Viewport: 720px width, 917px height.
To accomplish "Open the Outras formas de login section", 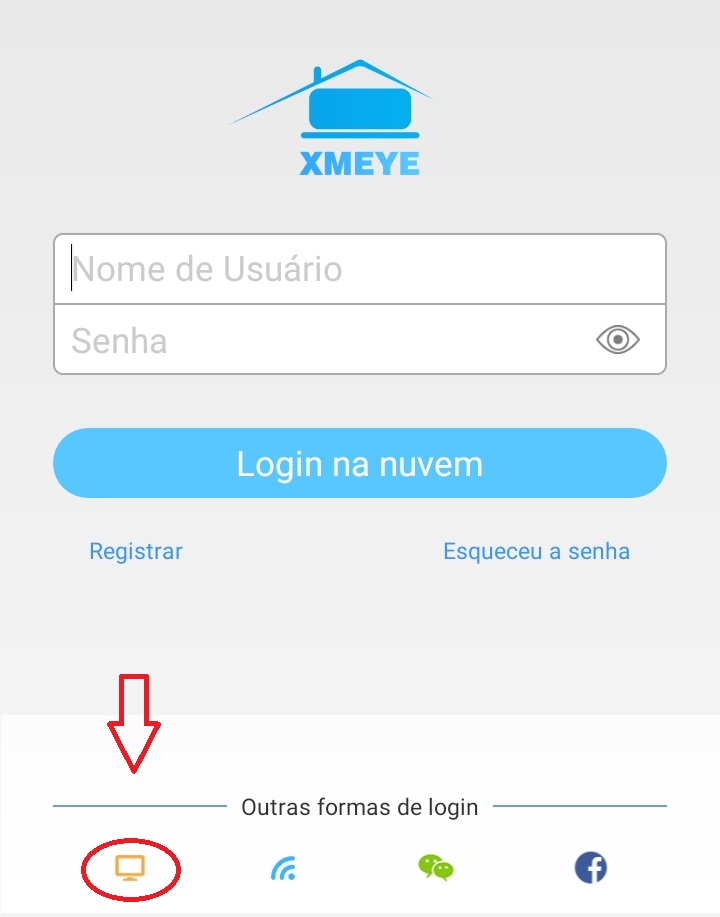I will point(358,806).
